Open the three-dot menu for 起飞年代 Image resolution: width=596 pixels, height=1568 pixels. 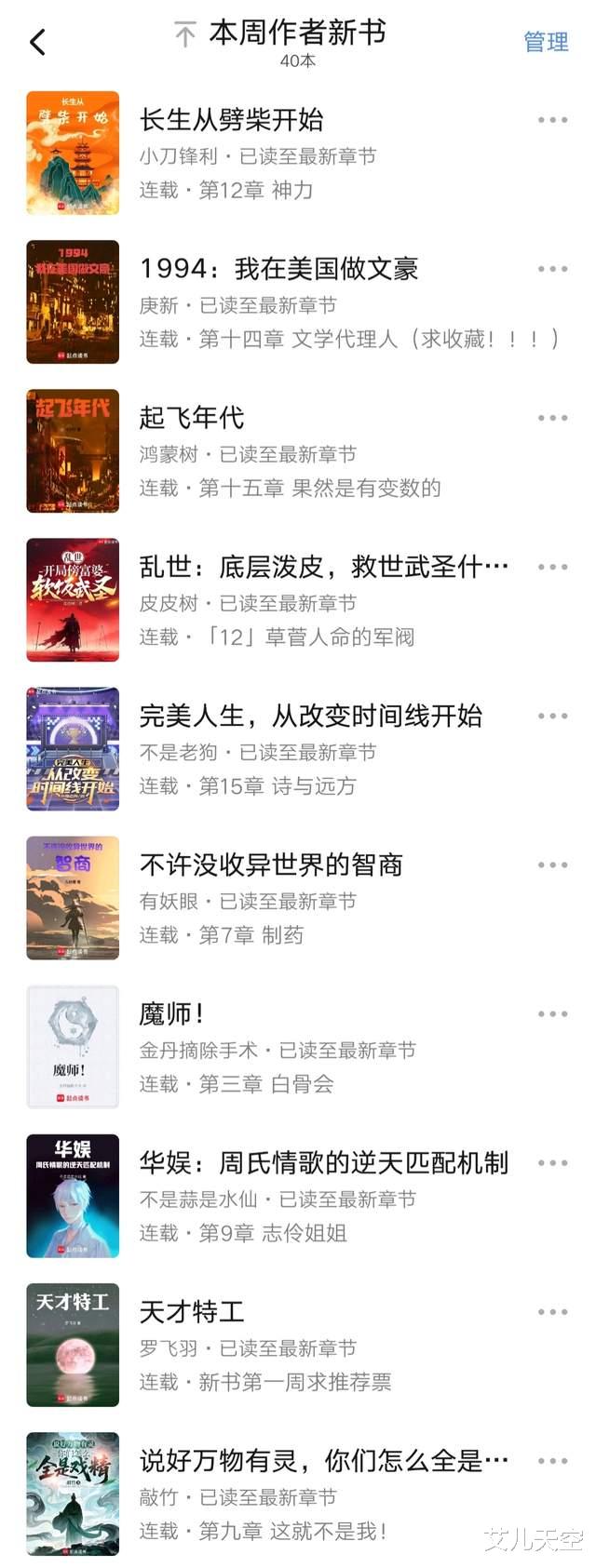[552, 418]
